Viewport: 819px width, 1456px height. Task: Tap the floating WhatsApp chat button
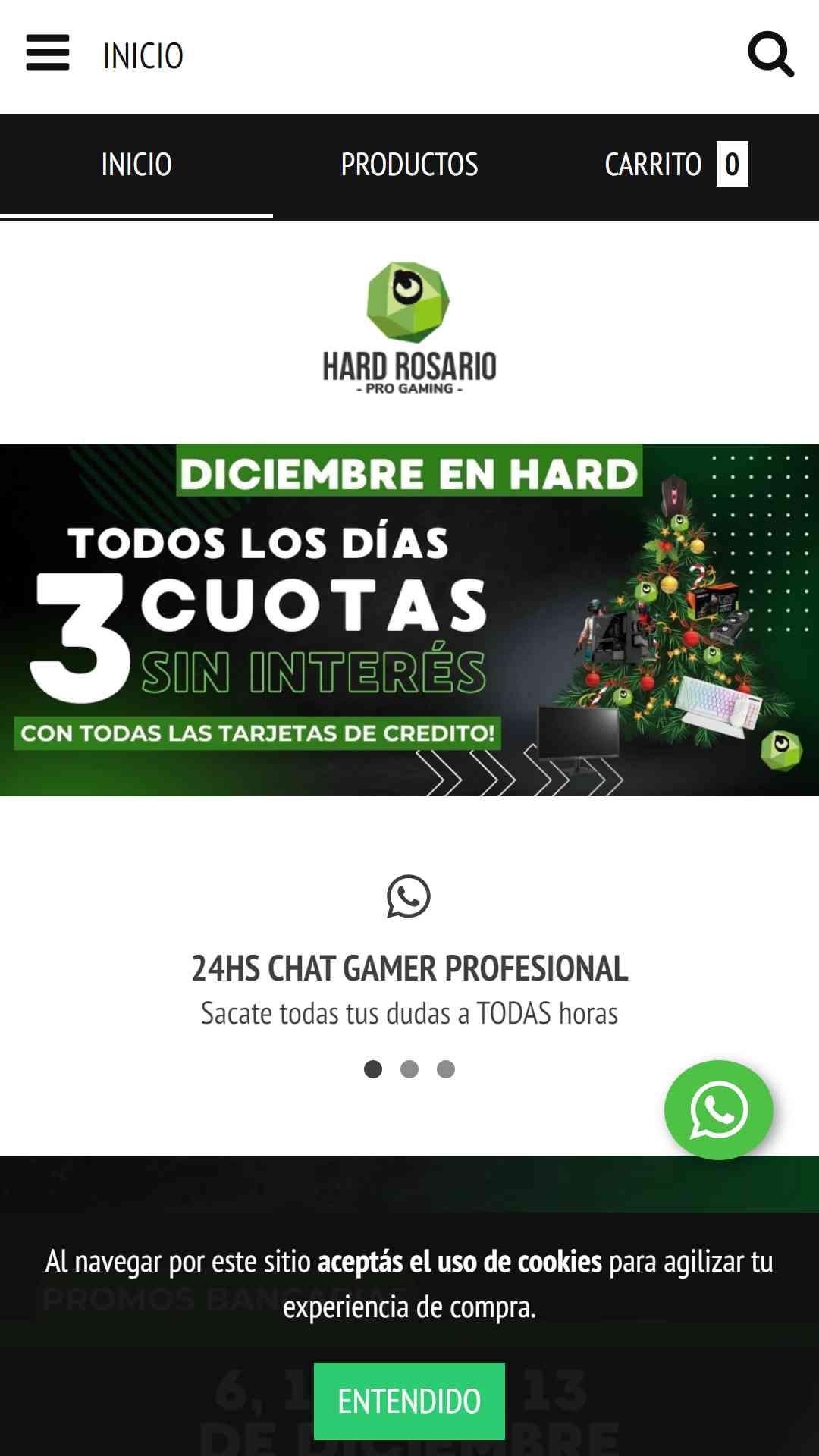[x=718, y=1110]
